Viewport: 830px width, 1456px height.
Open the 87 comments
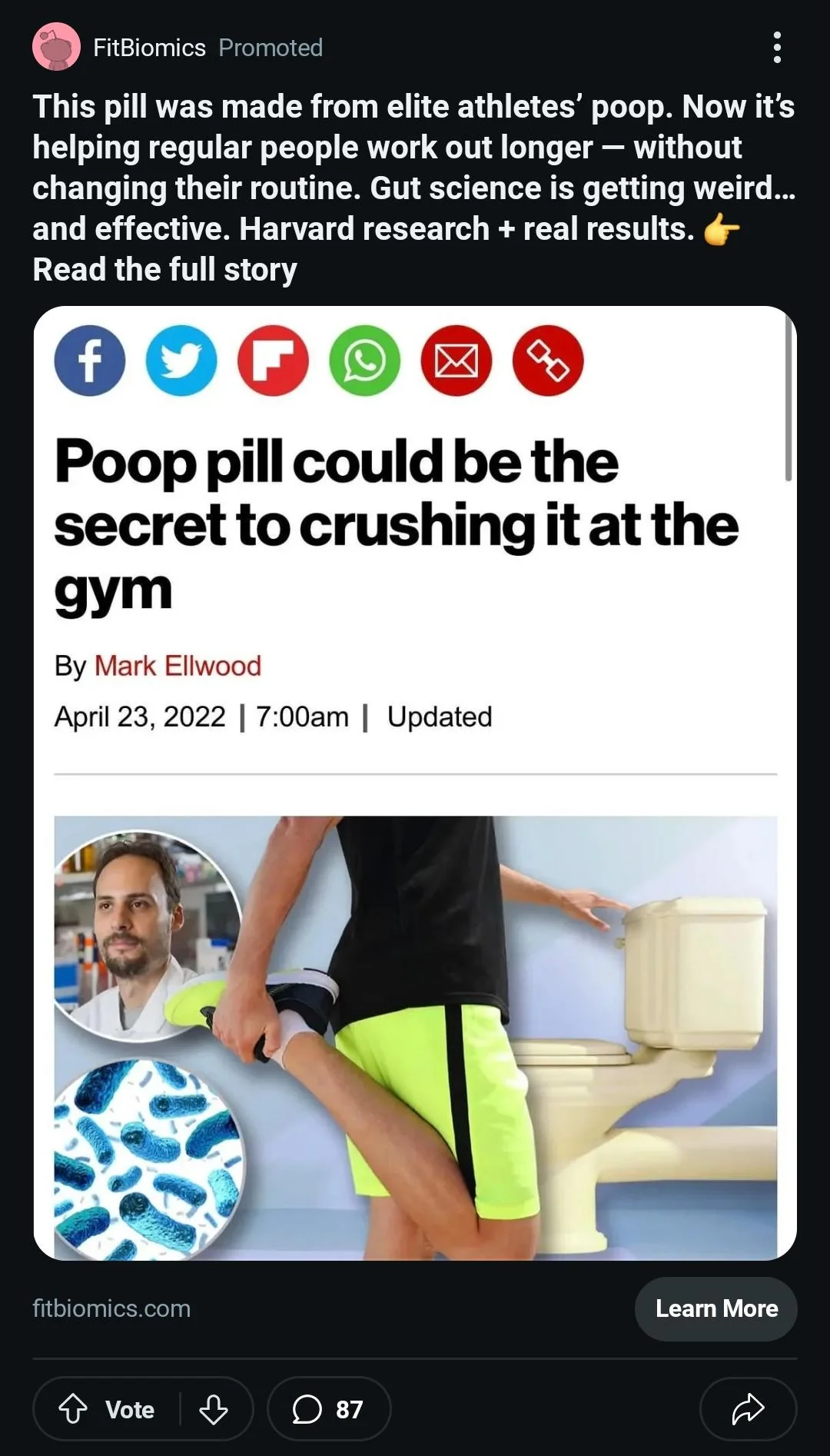click(x=328, y=1408)
